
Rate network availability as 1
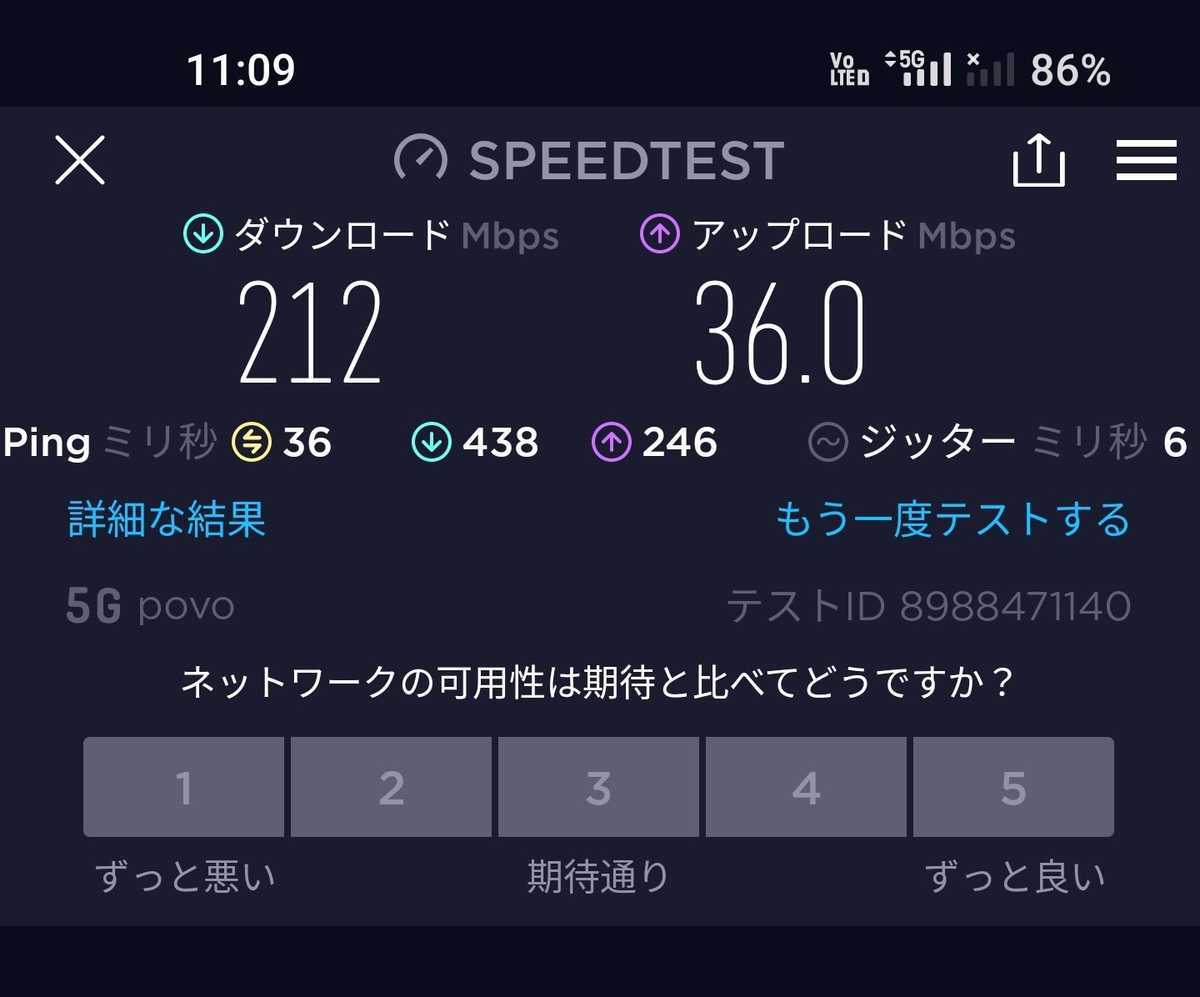coord(184,787)
